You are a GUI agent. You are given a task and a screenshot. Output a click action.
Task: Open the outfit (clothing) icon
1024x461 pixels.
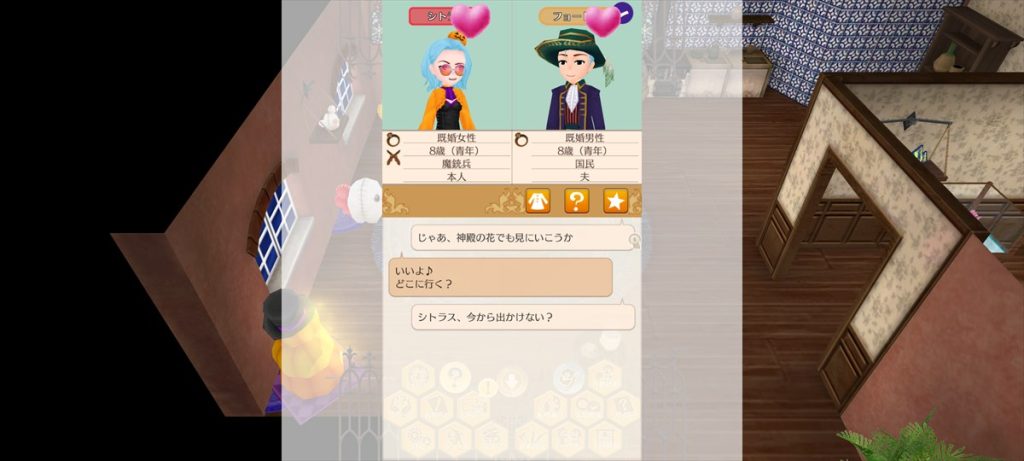click(x=538, y=201)
